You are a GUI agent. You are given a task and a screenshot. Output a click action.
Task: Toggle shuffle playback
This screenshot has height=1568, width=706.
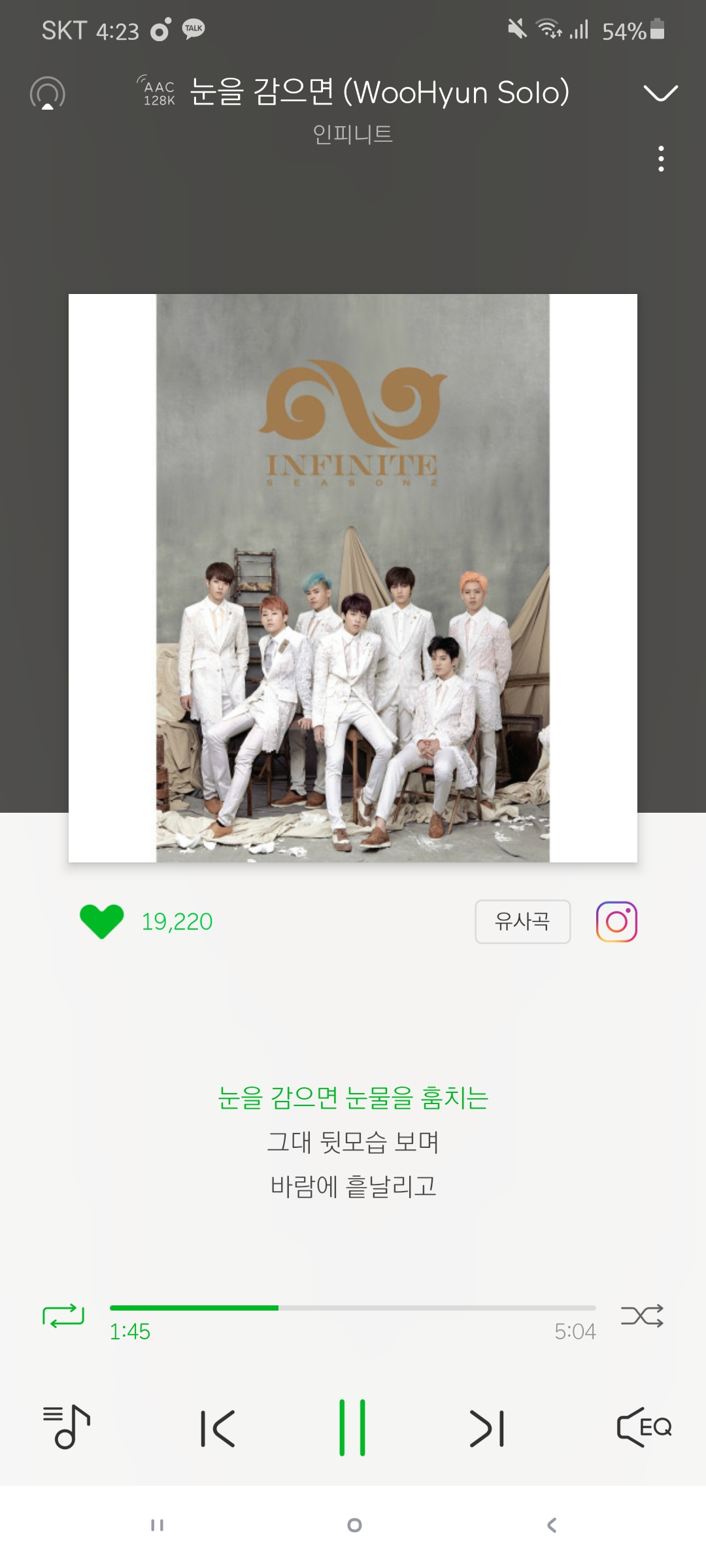click(x=642, y=1315)
